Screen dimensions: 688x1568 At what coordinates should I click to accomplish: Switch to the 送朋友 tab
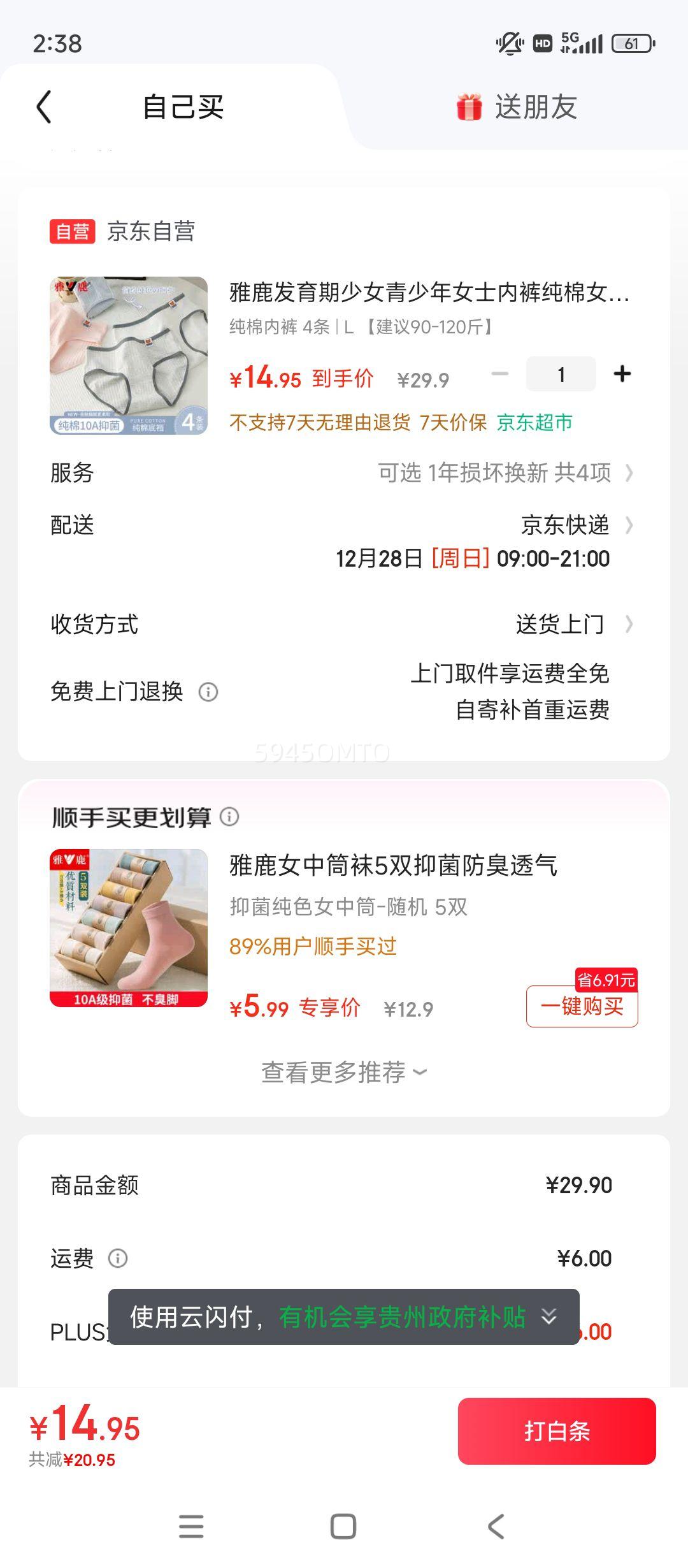click(x=538, y=108)
